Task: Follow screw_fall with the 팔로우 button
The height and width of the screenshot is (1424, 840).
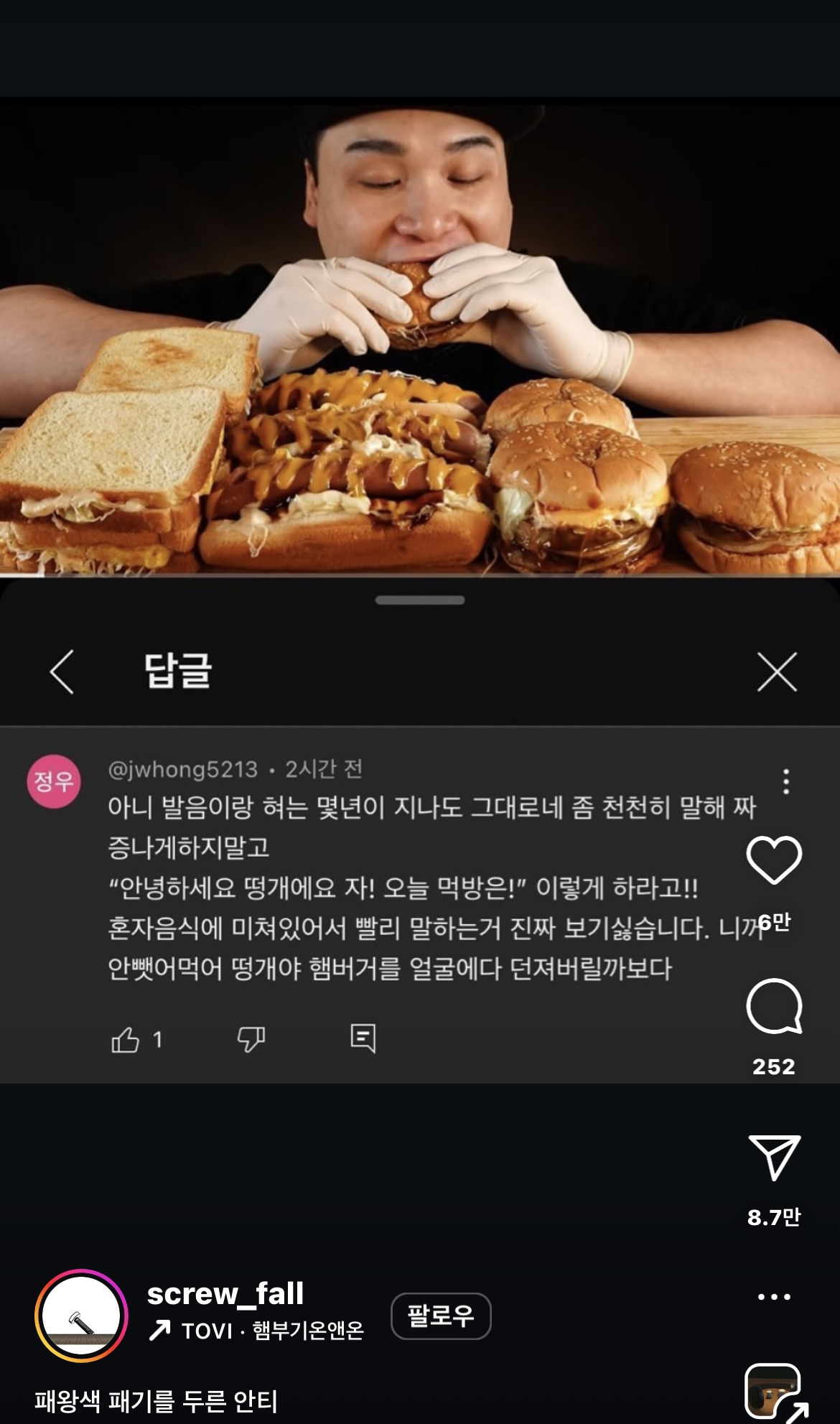Action: point(441,1316)
